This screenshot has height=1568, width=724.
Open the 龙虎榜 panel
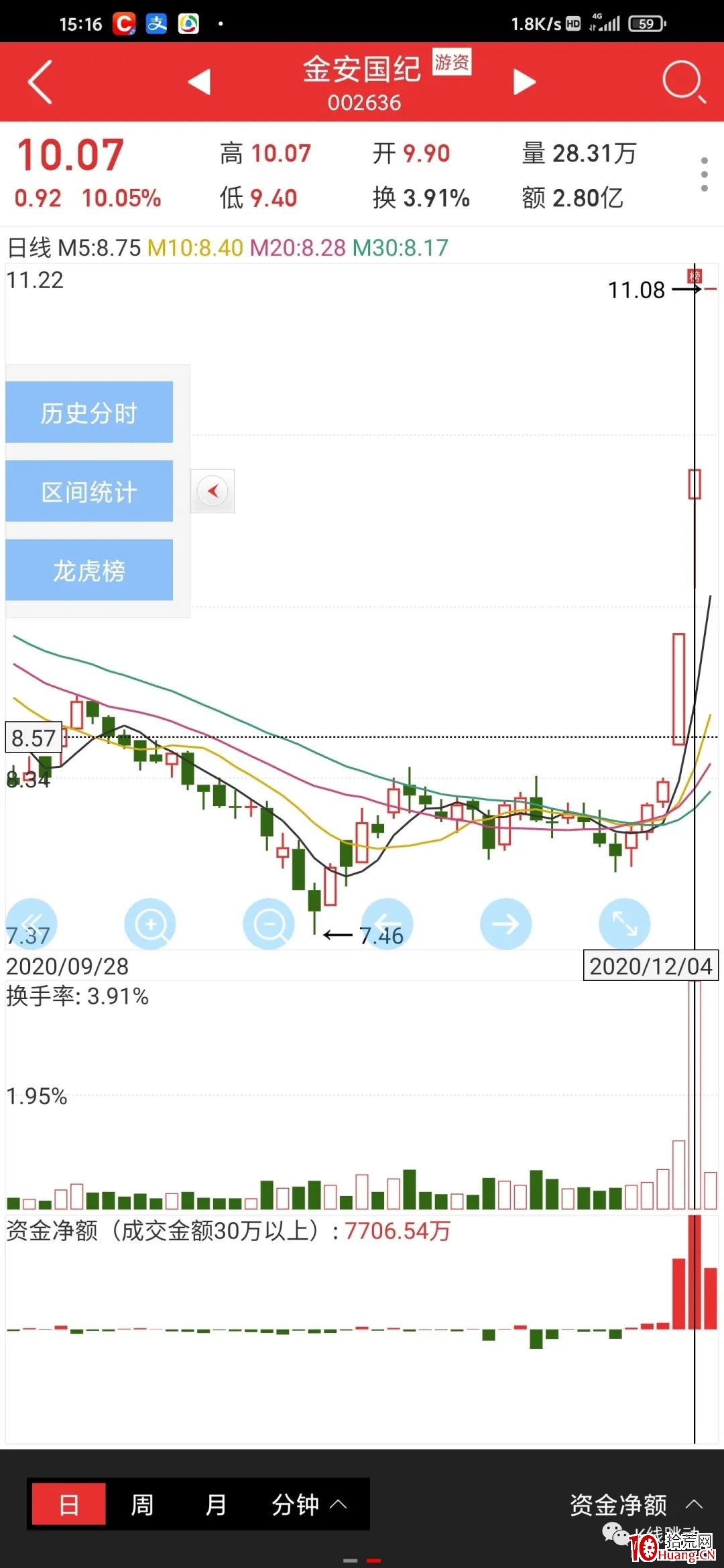(90, 570)
